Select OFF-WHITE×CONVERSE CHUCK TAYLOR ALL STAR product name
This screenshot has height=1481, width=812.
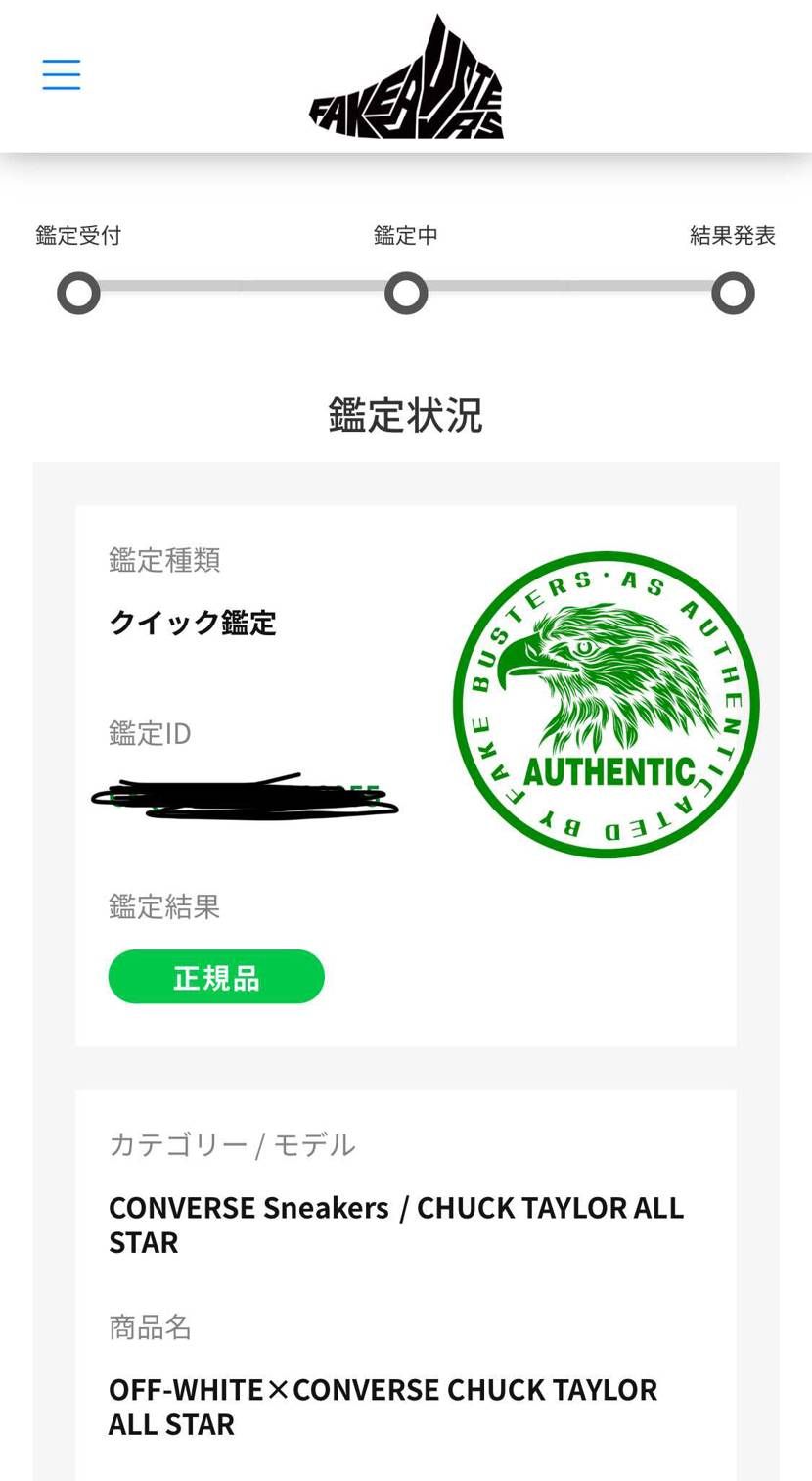pyautogui.click(x=382, y=1407)
